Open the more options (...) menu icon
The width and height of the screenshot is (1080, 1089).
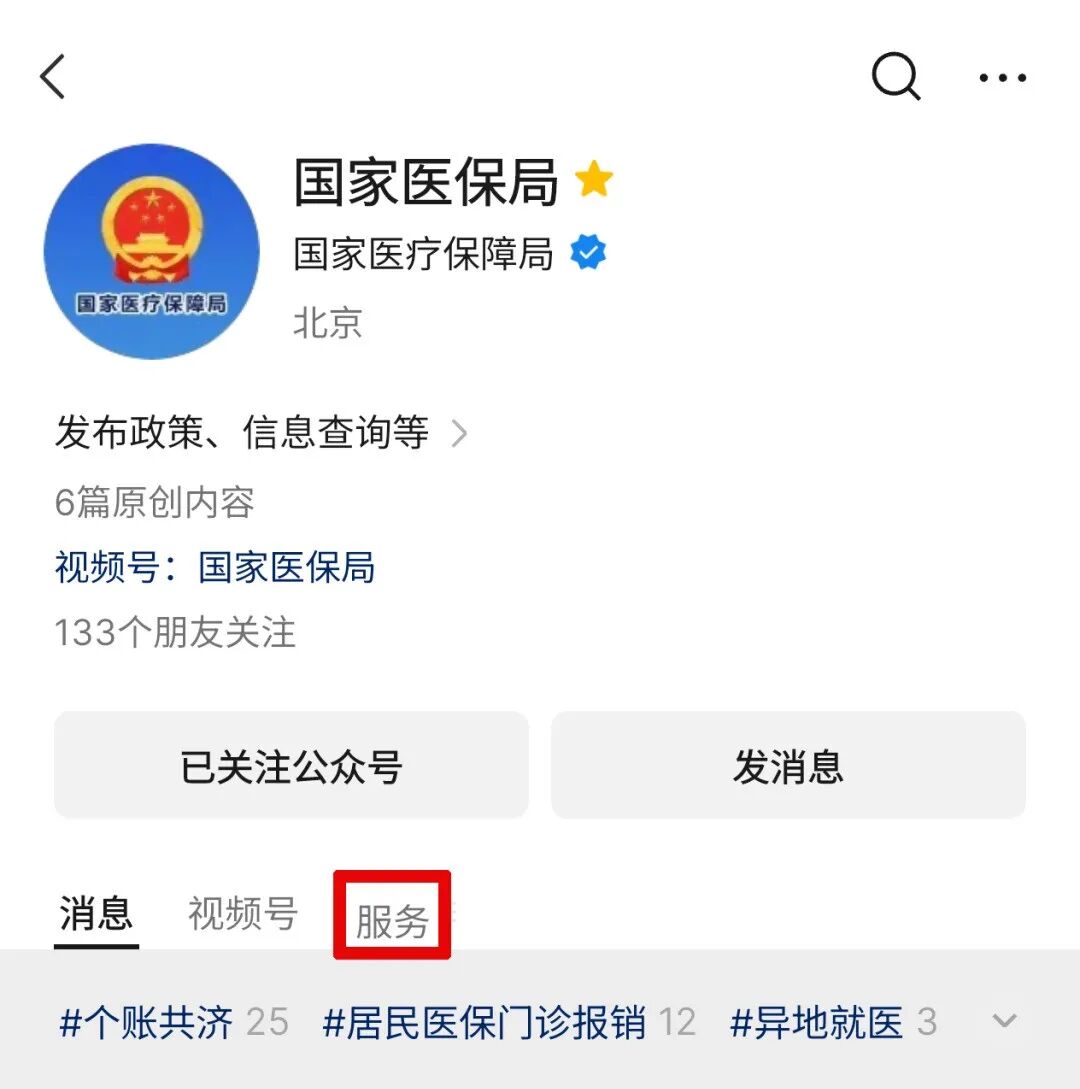(1003, 77)
